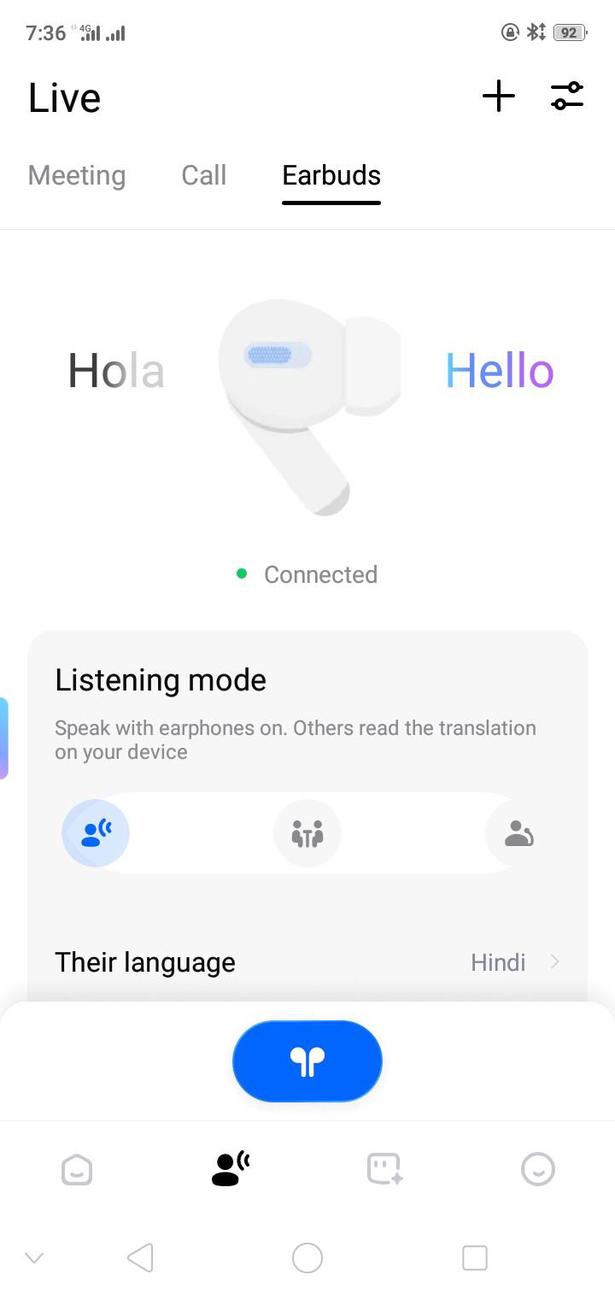Start earbuds translation with blue button

(307, 1061)
